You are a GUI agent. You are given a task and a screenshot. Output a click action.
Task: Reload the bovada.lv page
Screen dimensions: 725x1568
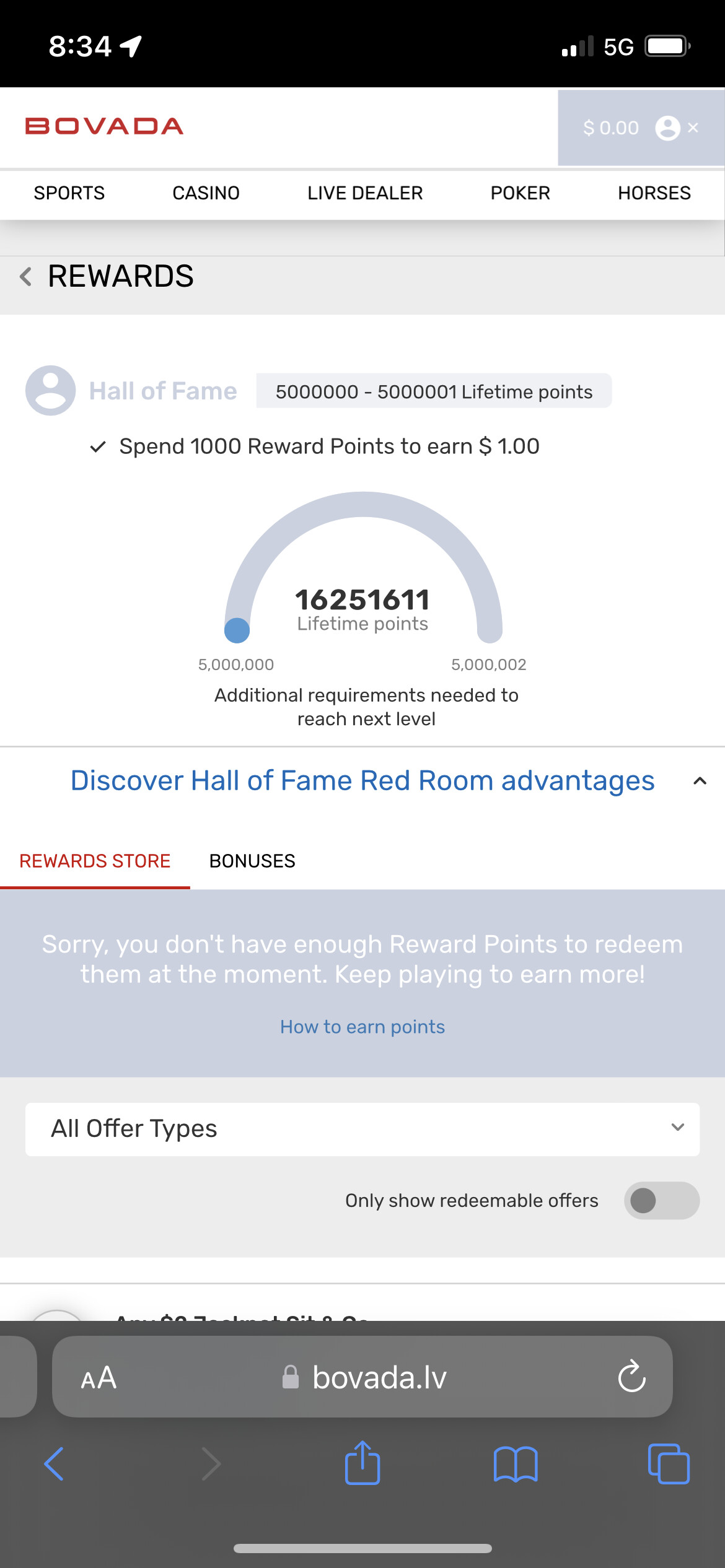631,1376
